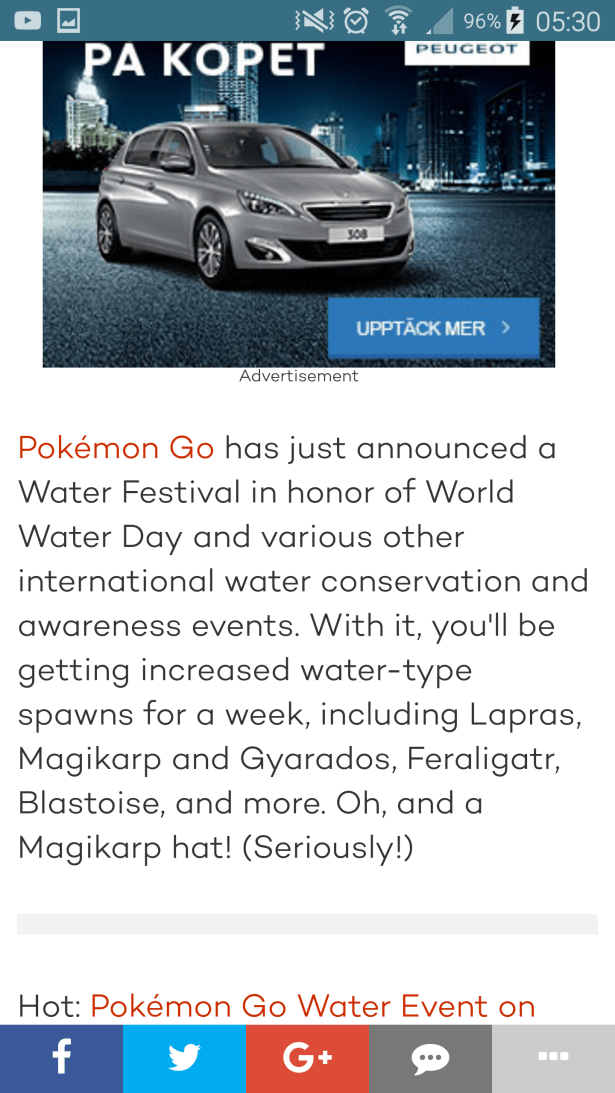Share article on Facebook
The image size is (615, 1093).
tap(61, 1058)
